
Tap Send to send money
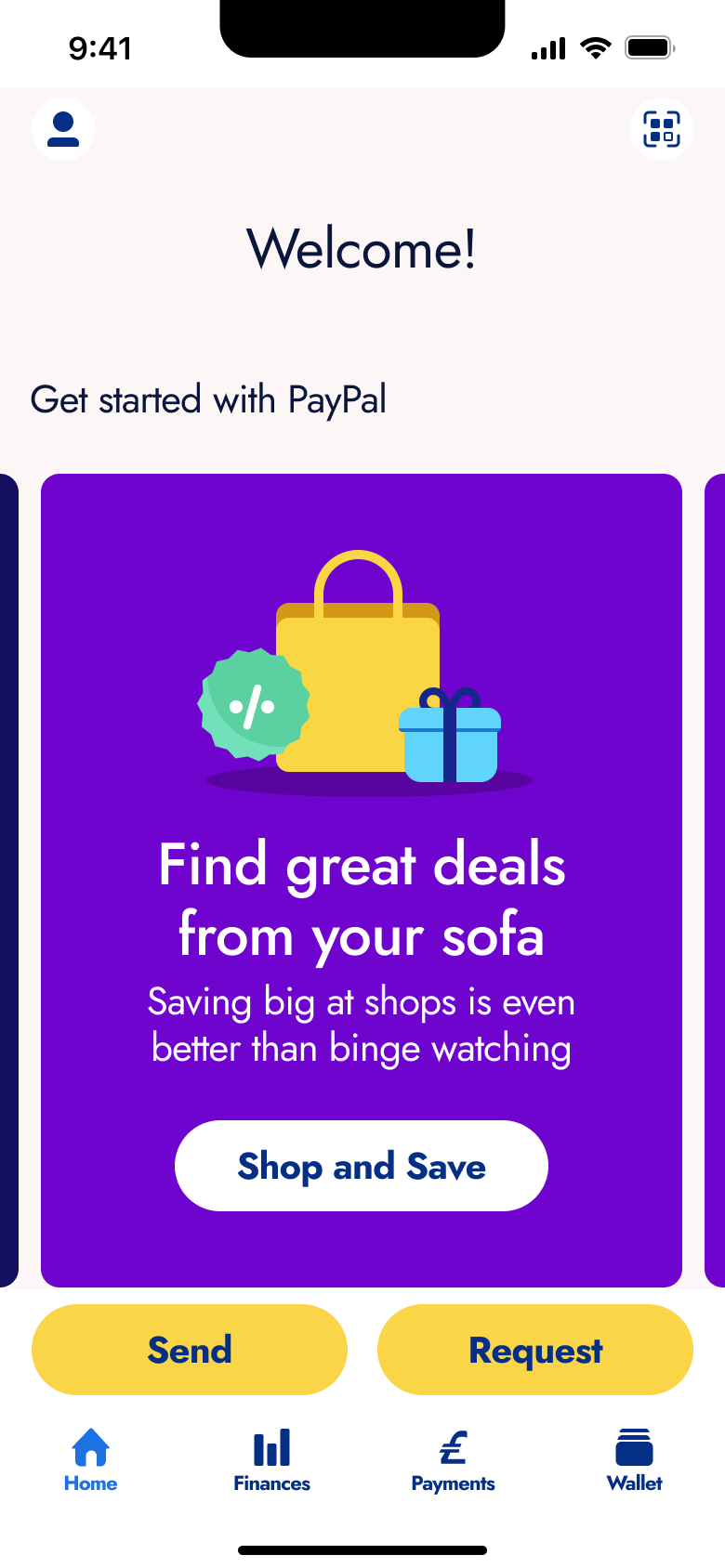(190, 1350)
